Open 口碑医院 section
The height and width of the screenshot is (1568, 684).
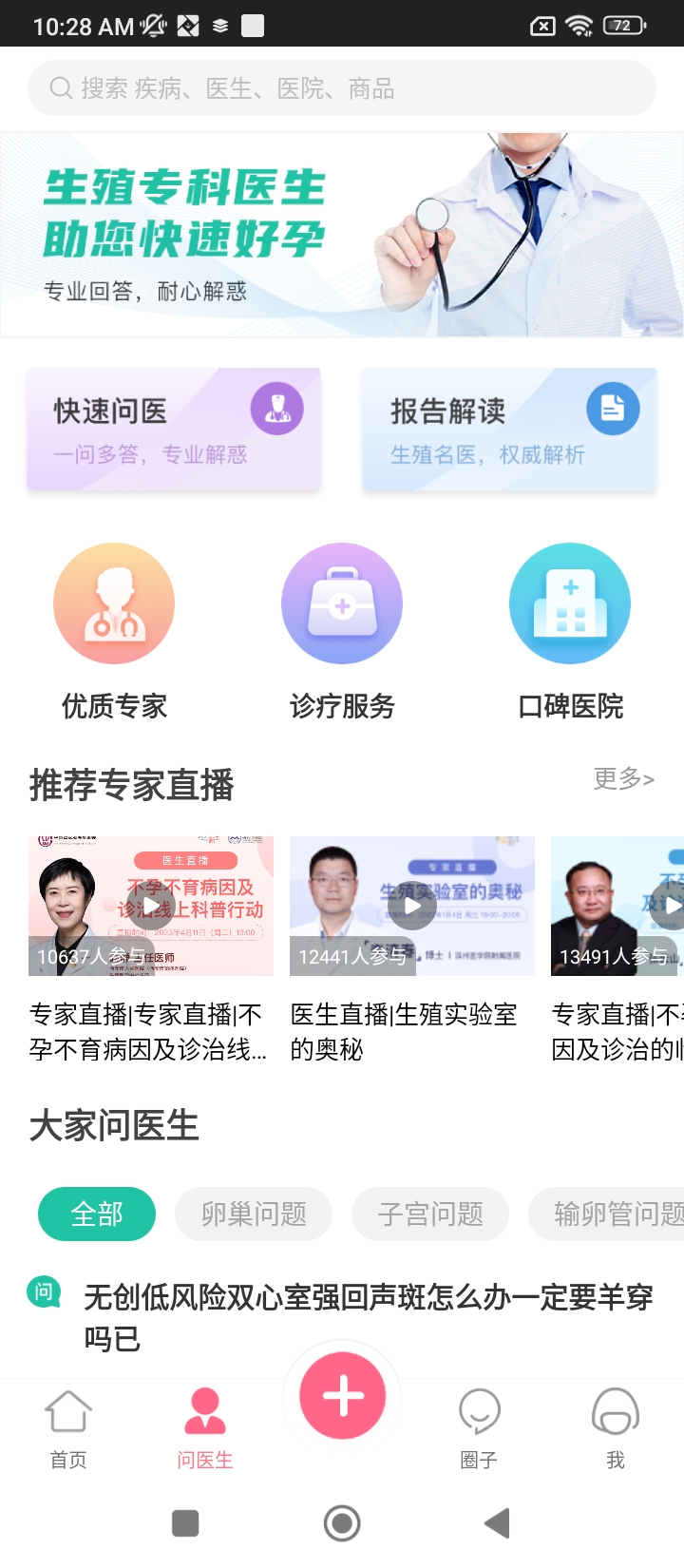pyautogui.click(x=570, y=632)
